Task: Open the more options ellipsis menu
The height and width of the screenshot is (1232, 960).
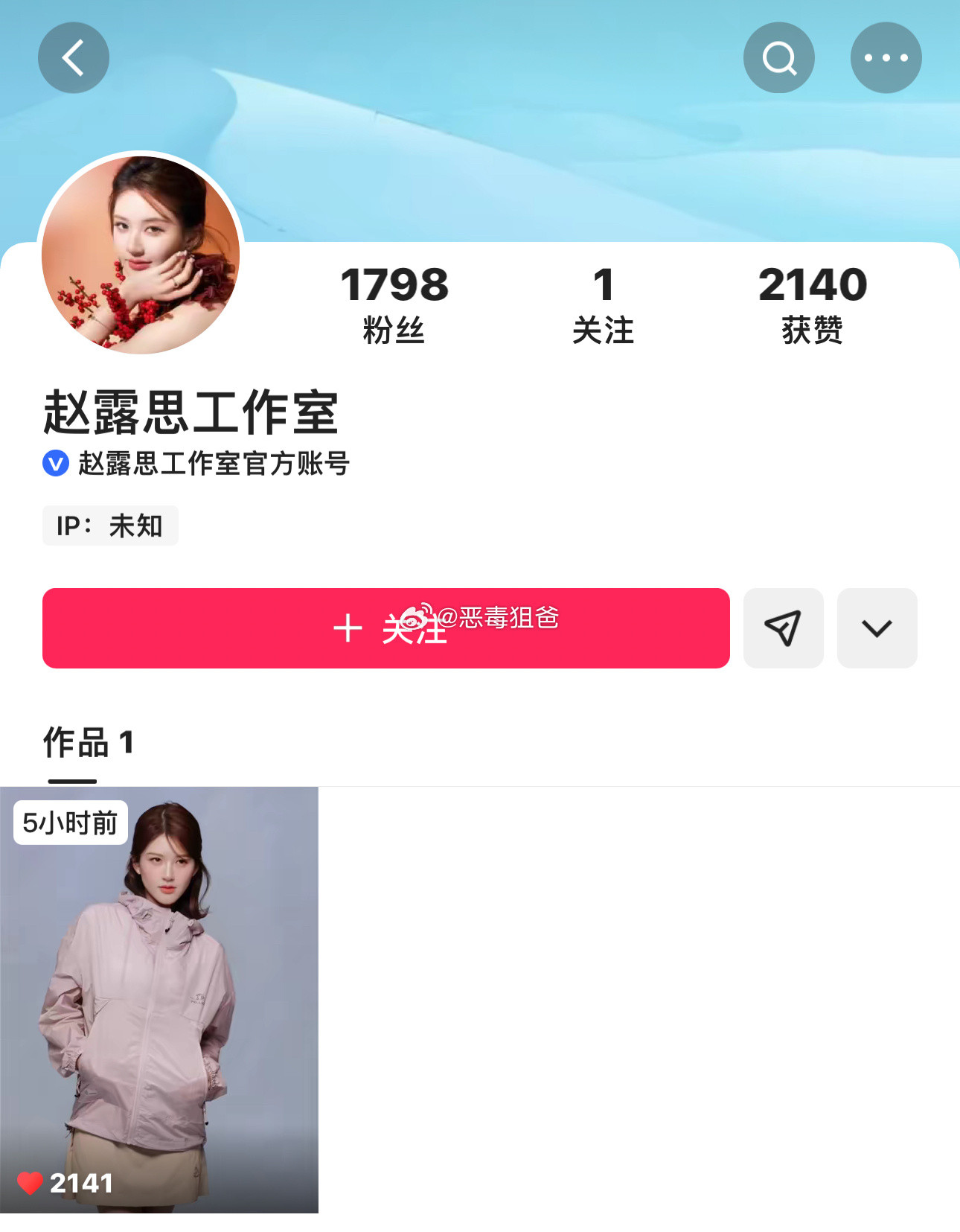Action: point(886,57)
